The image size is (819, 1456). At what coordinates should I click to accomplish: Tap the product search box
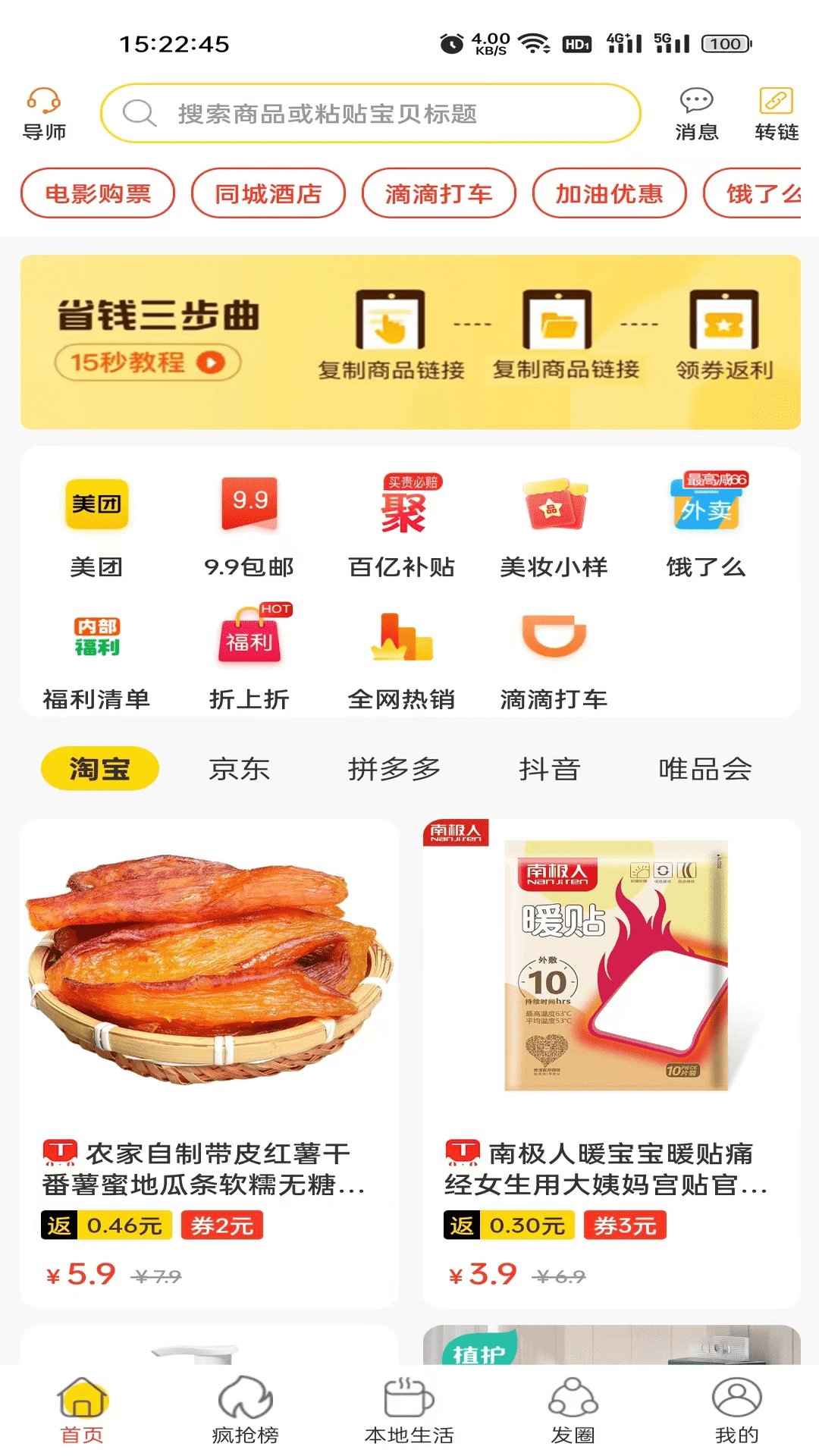coord(370,114)
